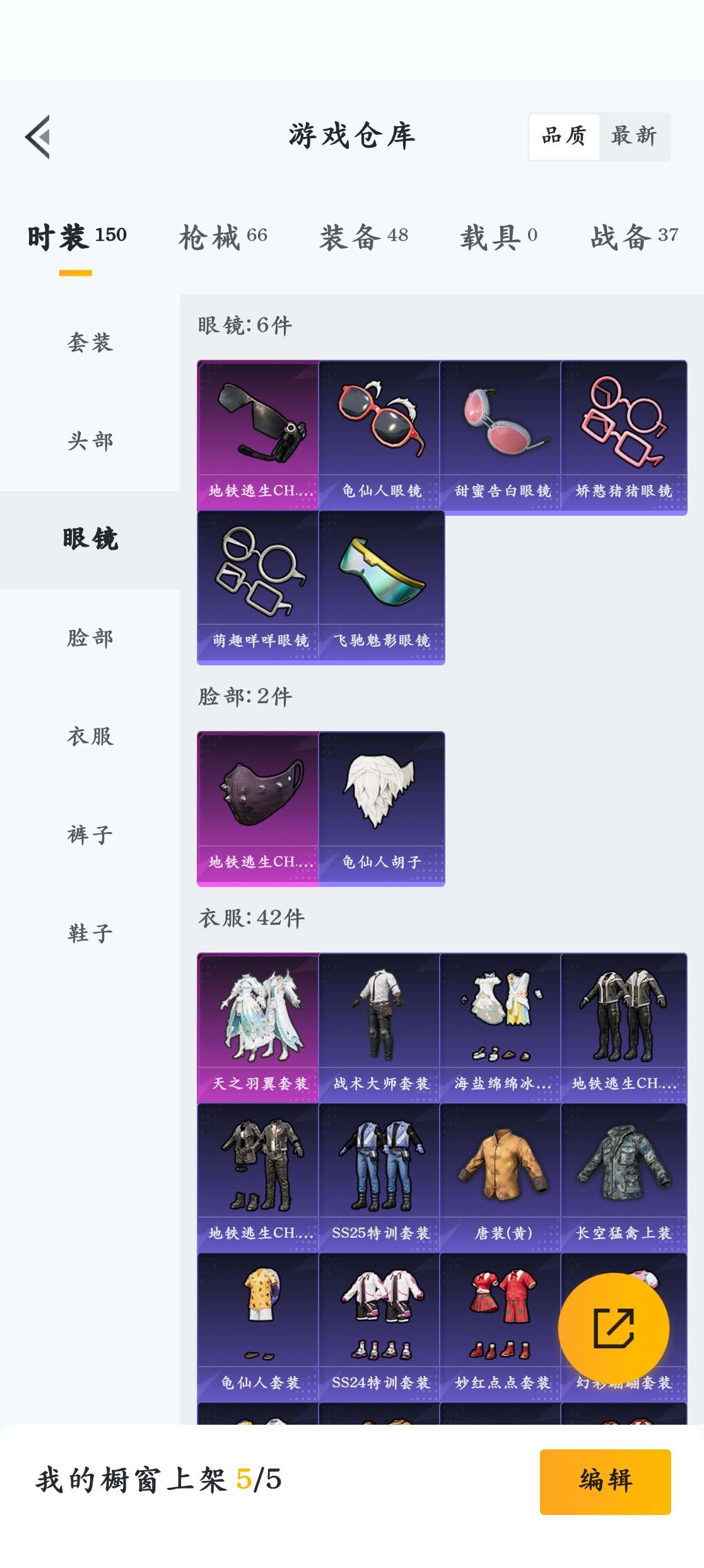The image size is (704, 1568).
Task: Open the 龟仙人眼镜 item
Action: 381,434
